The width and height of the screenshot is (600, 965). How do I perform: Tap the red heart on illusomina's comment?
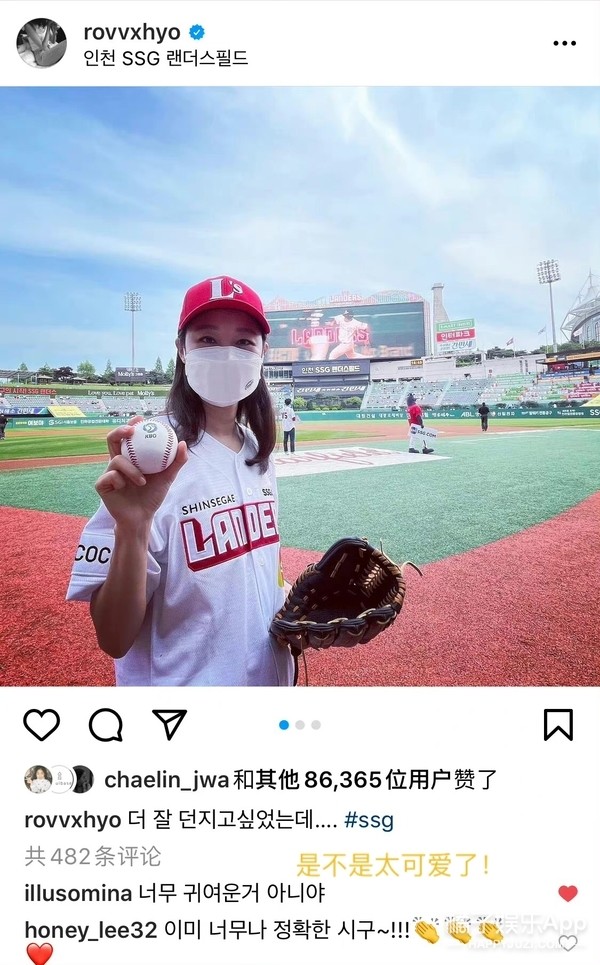pos(568,893)
